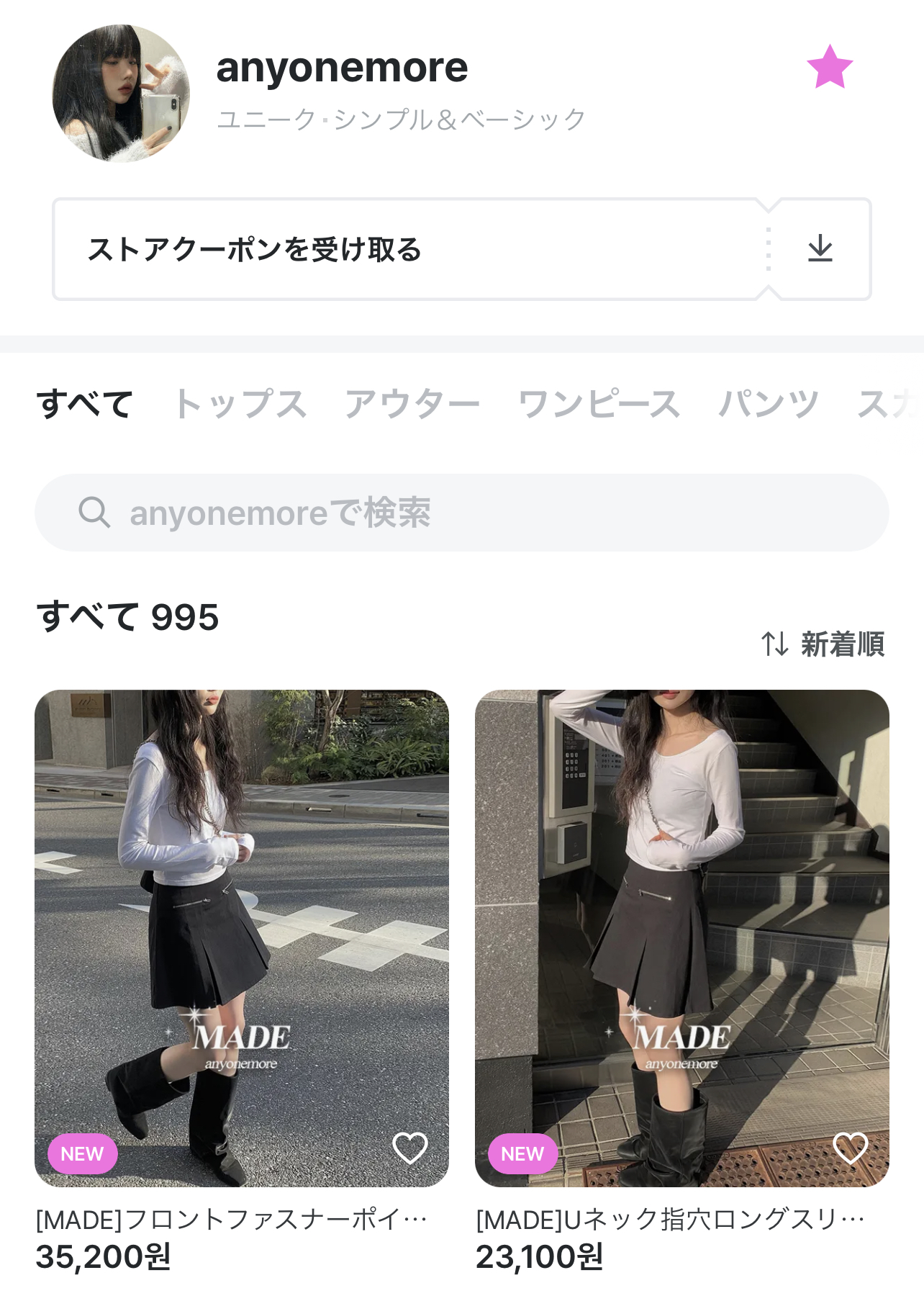Like the Uネック指穴ロングスリ top item

[x=850, y=1148]
